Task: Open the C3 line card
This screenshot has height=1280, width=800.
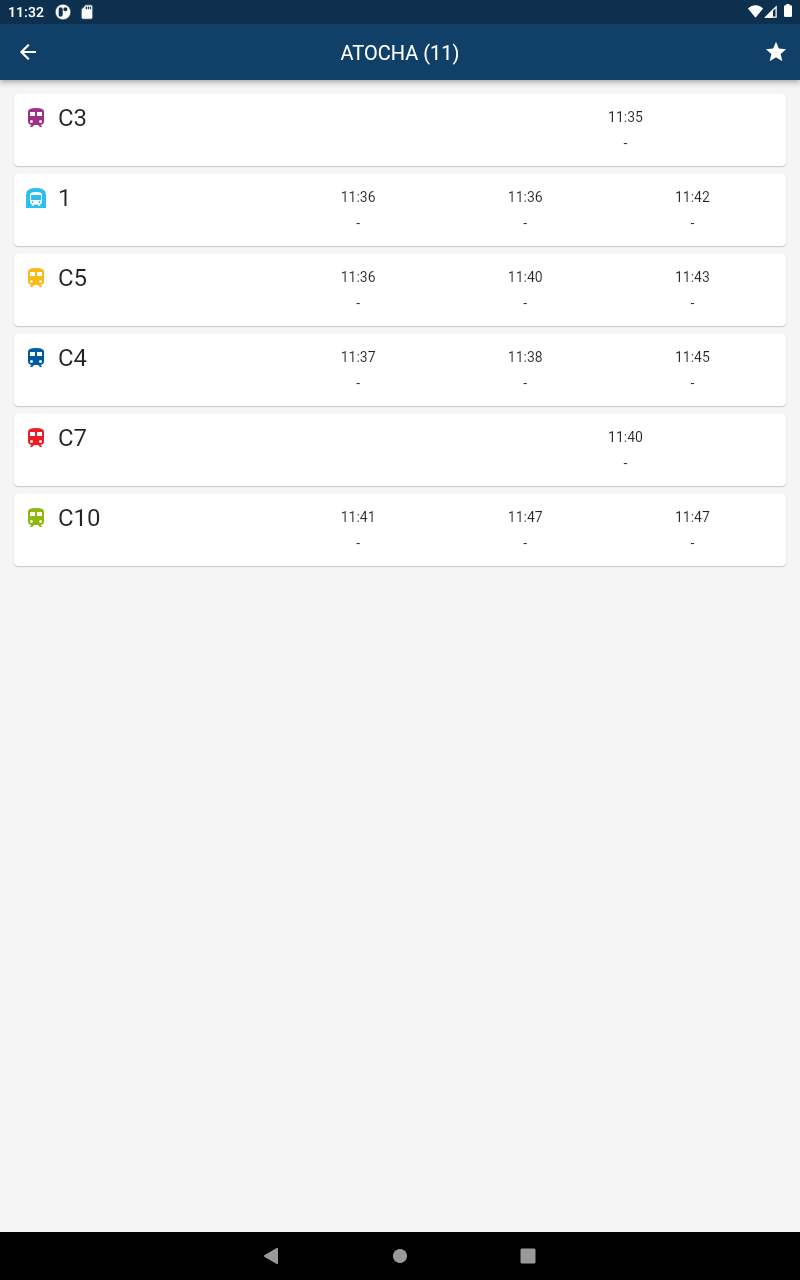Action: click(x=400, y=130)
